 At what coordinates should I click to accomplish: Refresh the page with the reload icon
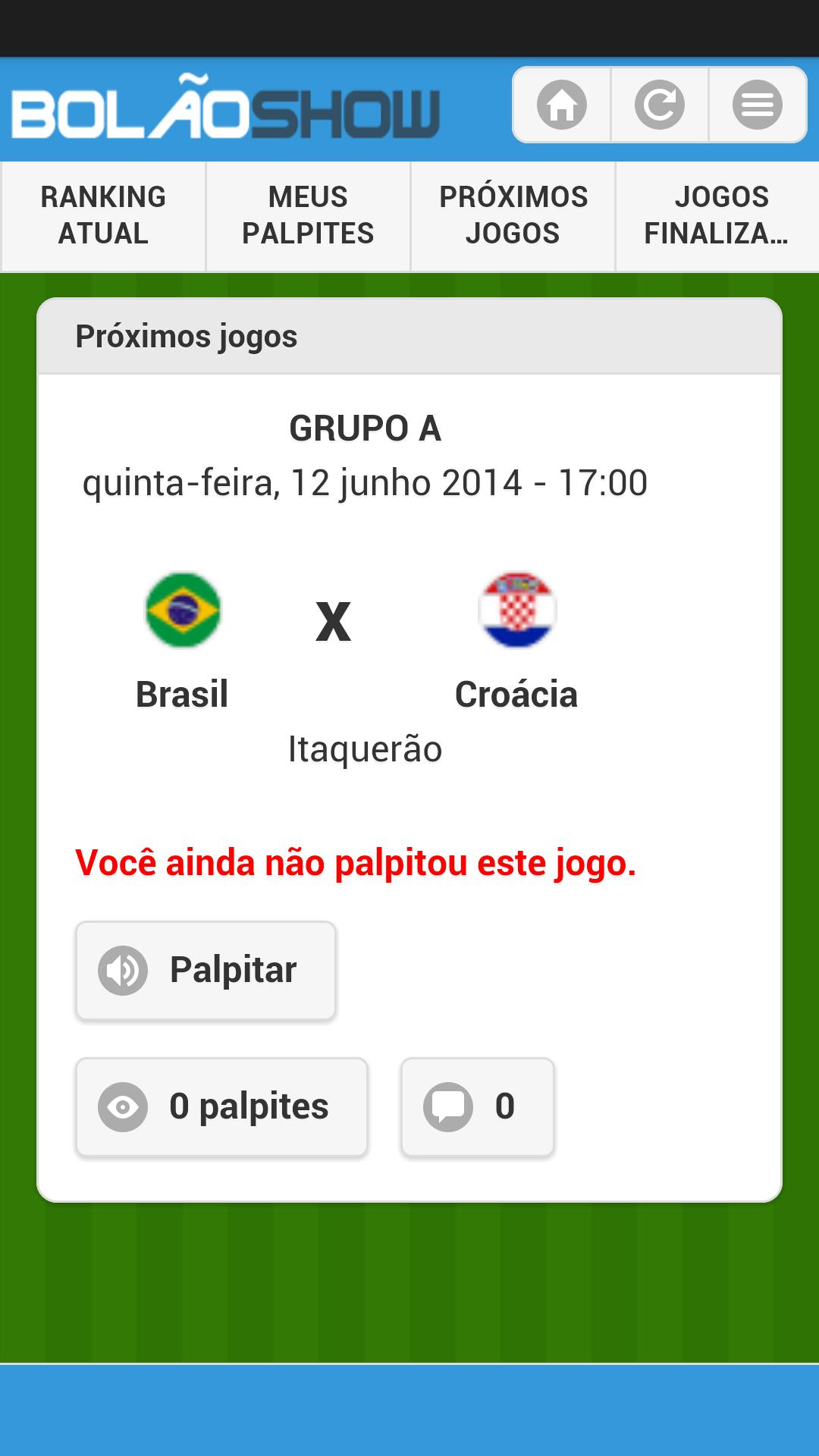coord(660,105)
